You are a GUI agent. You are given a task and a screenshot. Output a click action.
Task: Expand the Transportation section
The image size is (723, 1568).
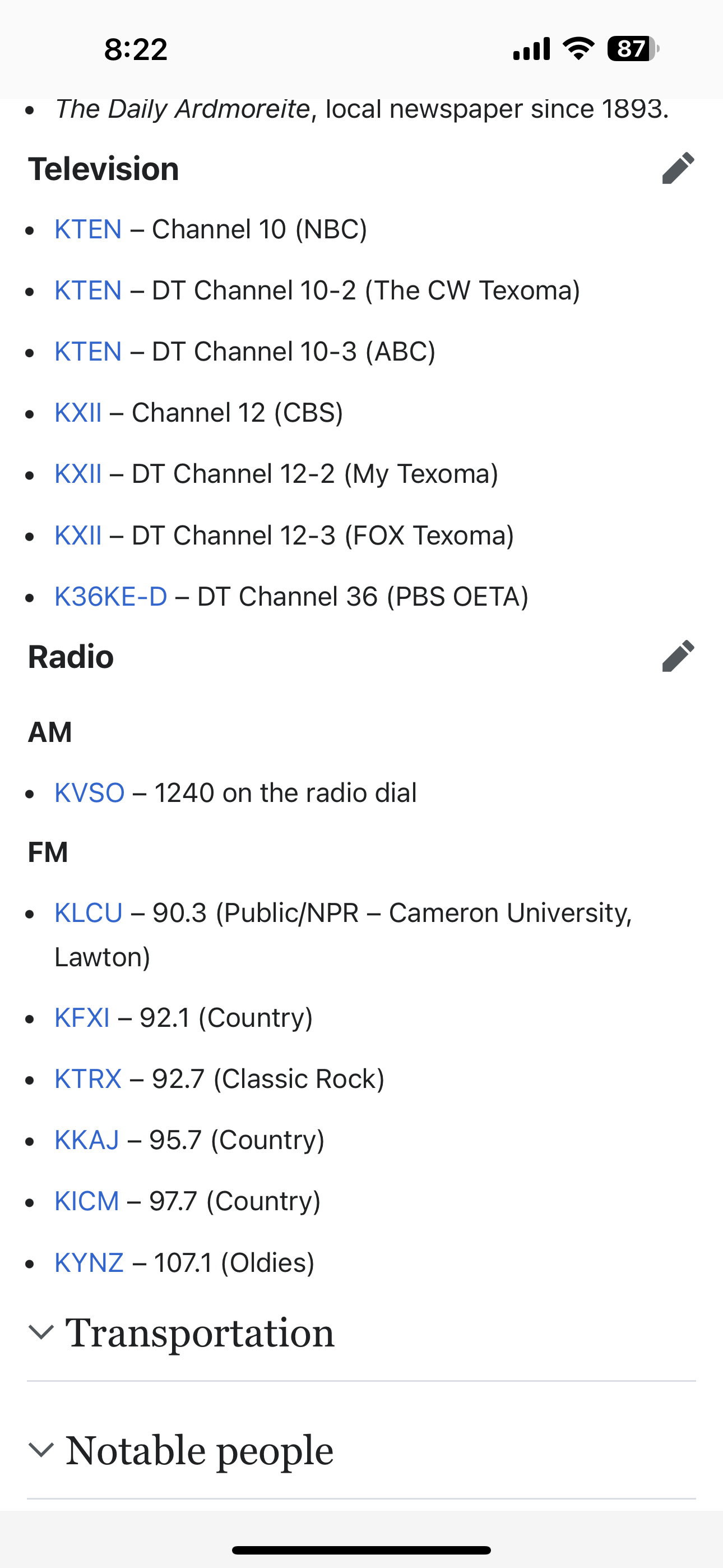pyautogui.click(x=361, y=1333)
